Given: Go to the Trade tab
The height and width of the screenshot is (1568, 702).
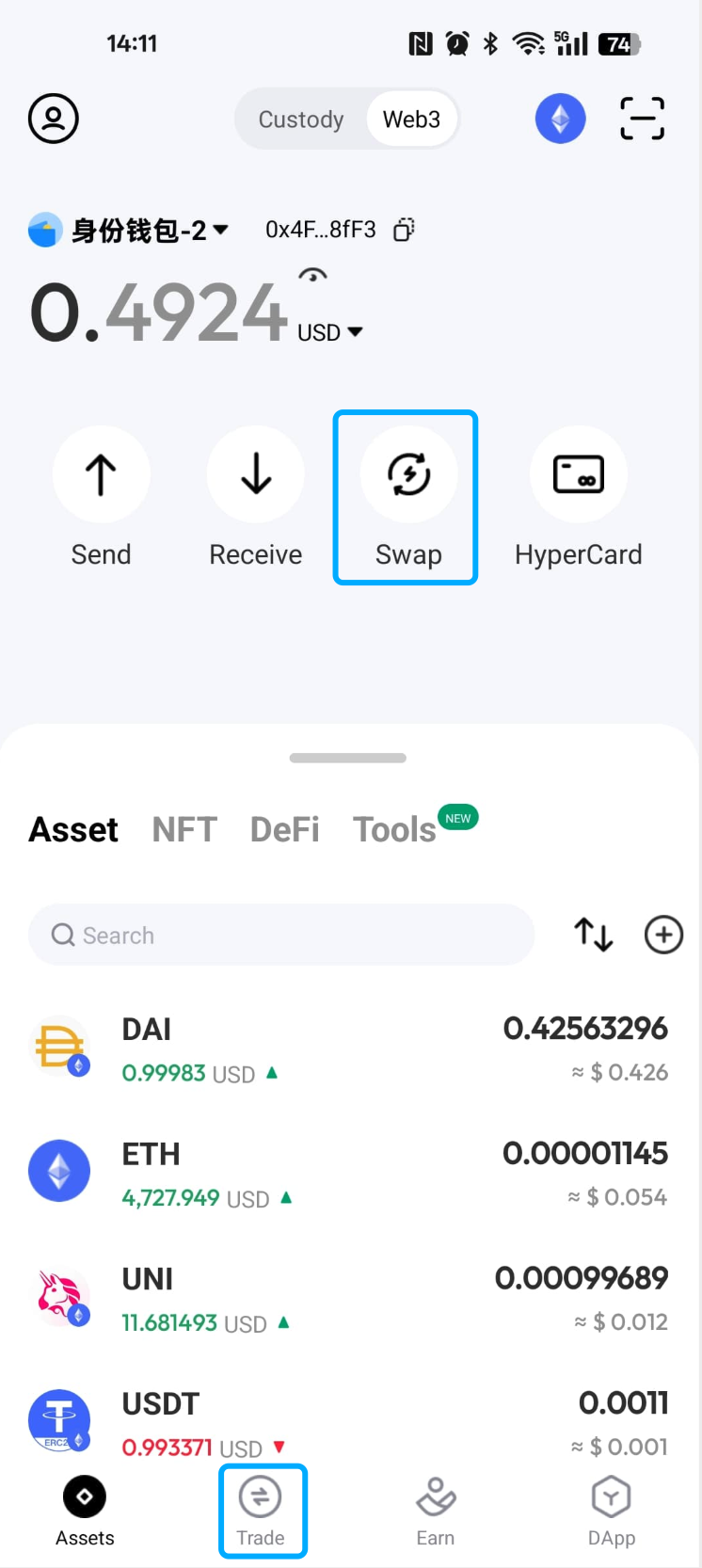Looking at the screenshot, I should point(262,1511).
